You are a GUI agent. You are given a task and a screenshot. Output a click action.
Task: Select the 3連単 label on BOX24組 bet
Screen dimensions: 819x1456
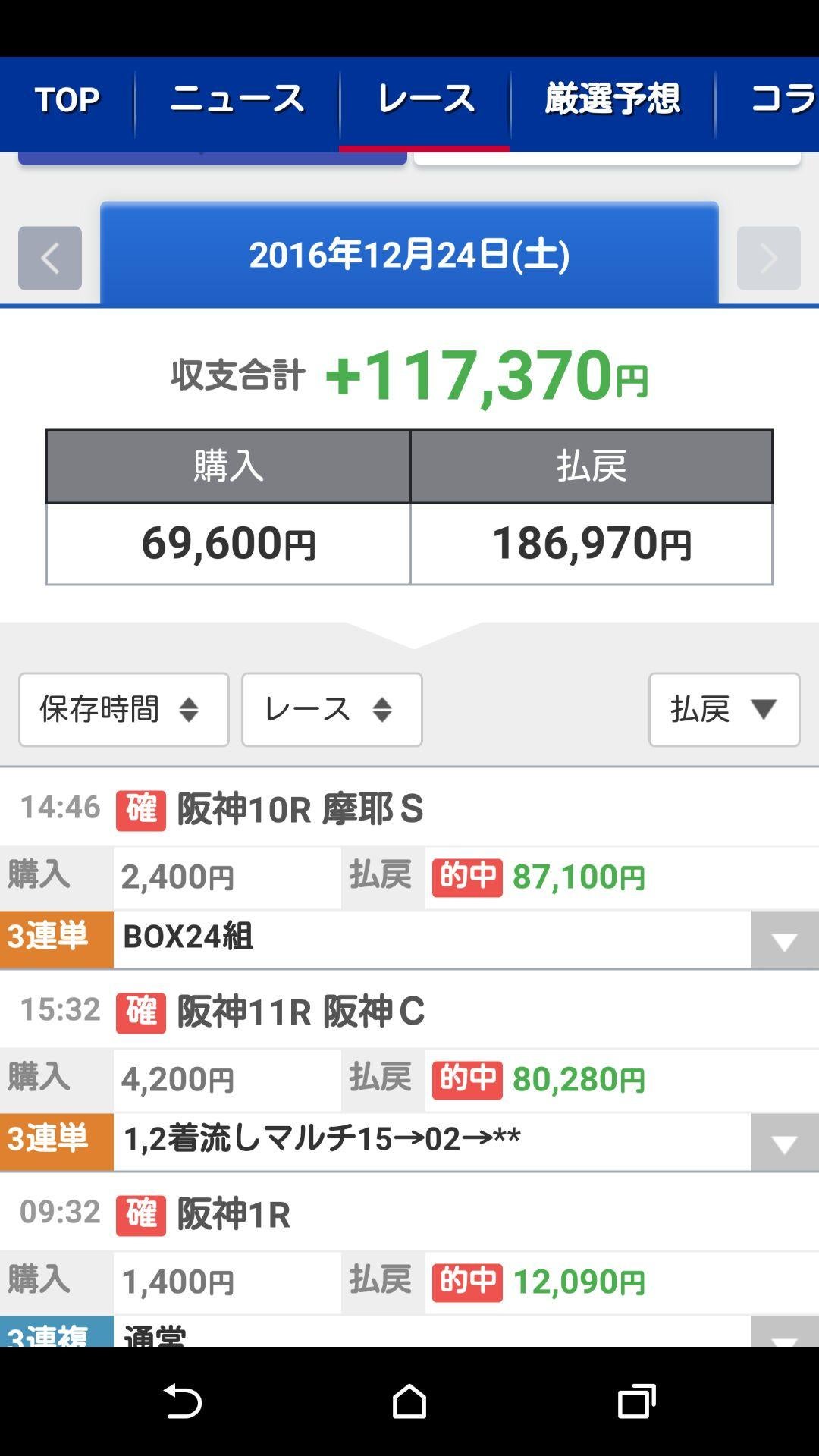pyautogui.click(x=56, y=940)
